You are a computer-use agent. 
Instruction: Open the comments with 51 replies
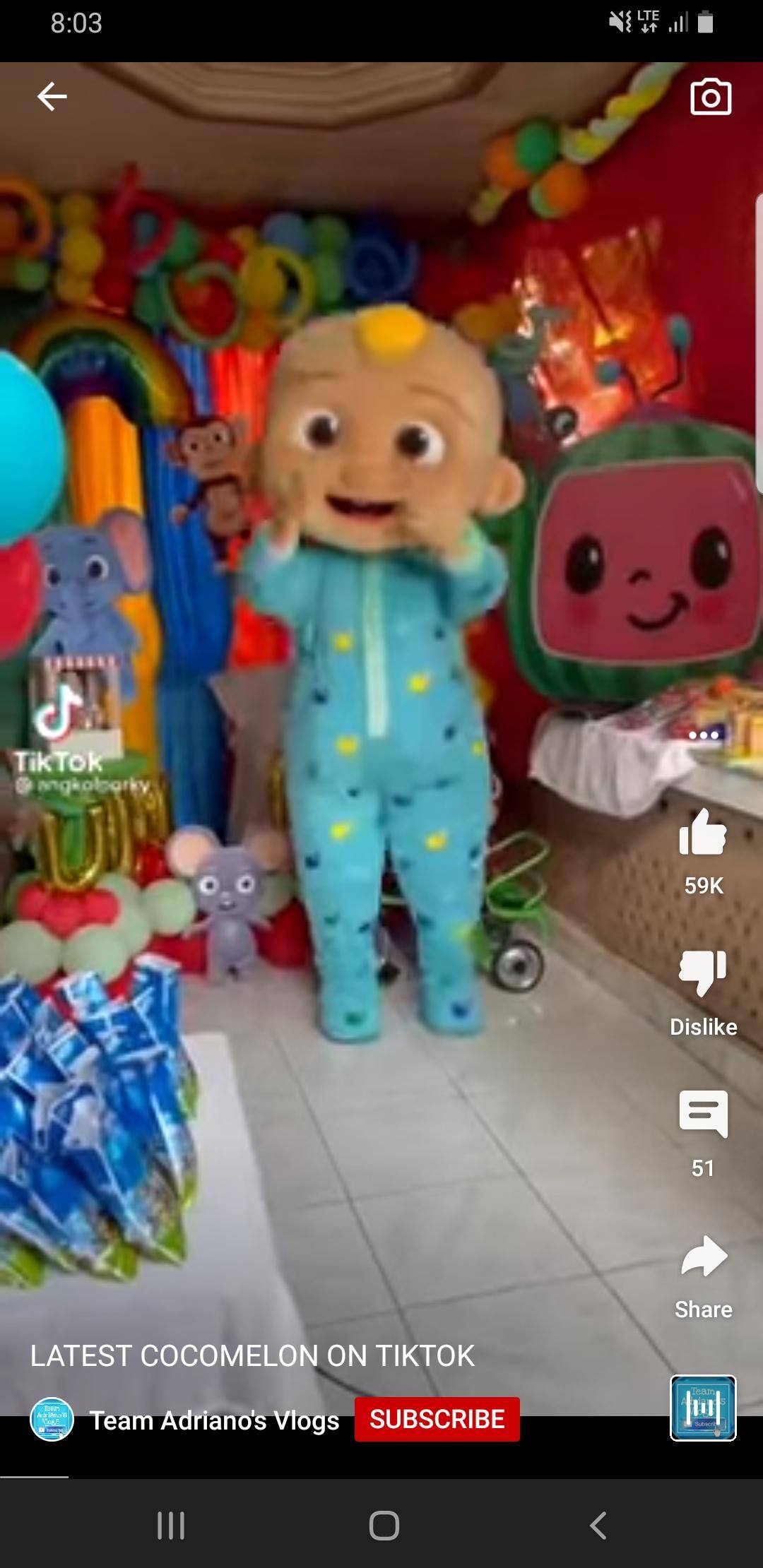pos(703,1115)
